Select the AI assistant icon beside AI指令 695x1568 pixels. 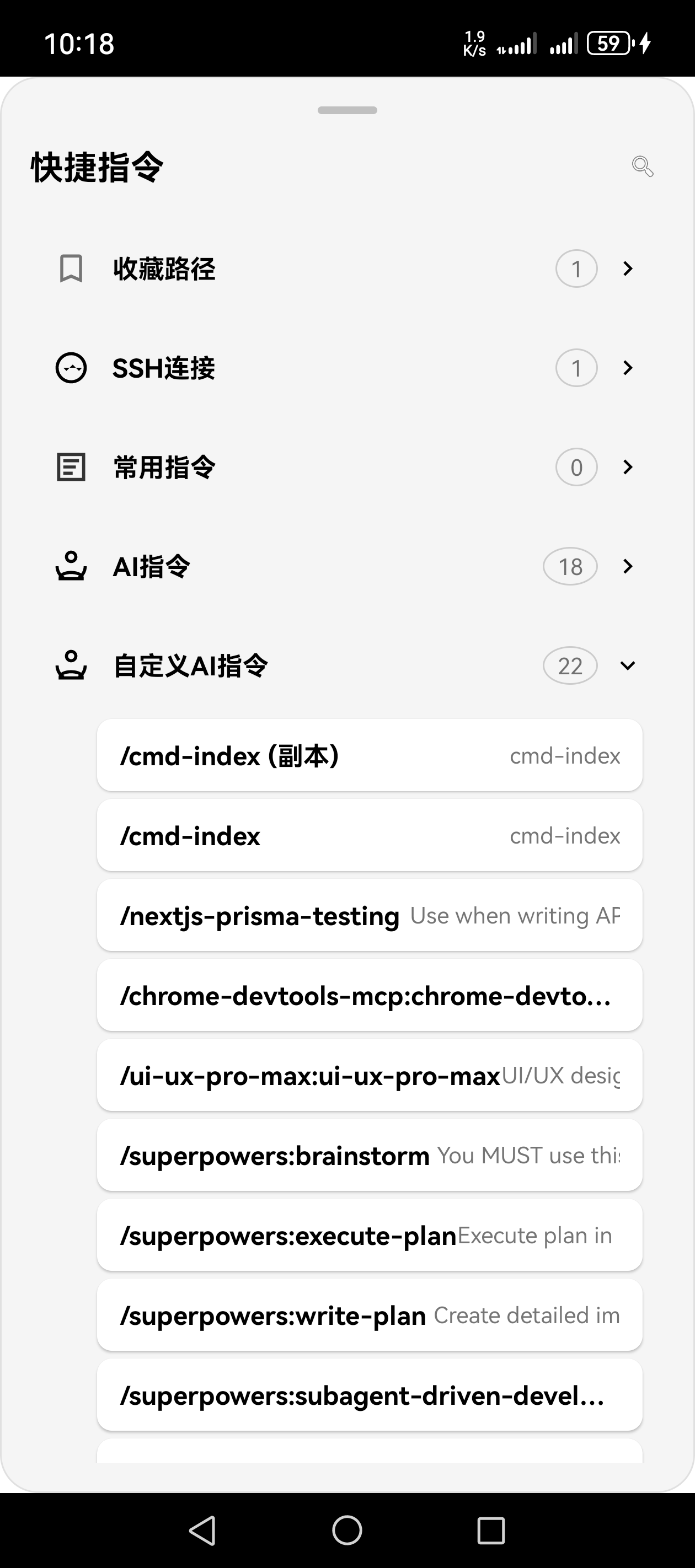[x=70, y=566]
